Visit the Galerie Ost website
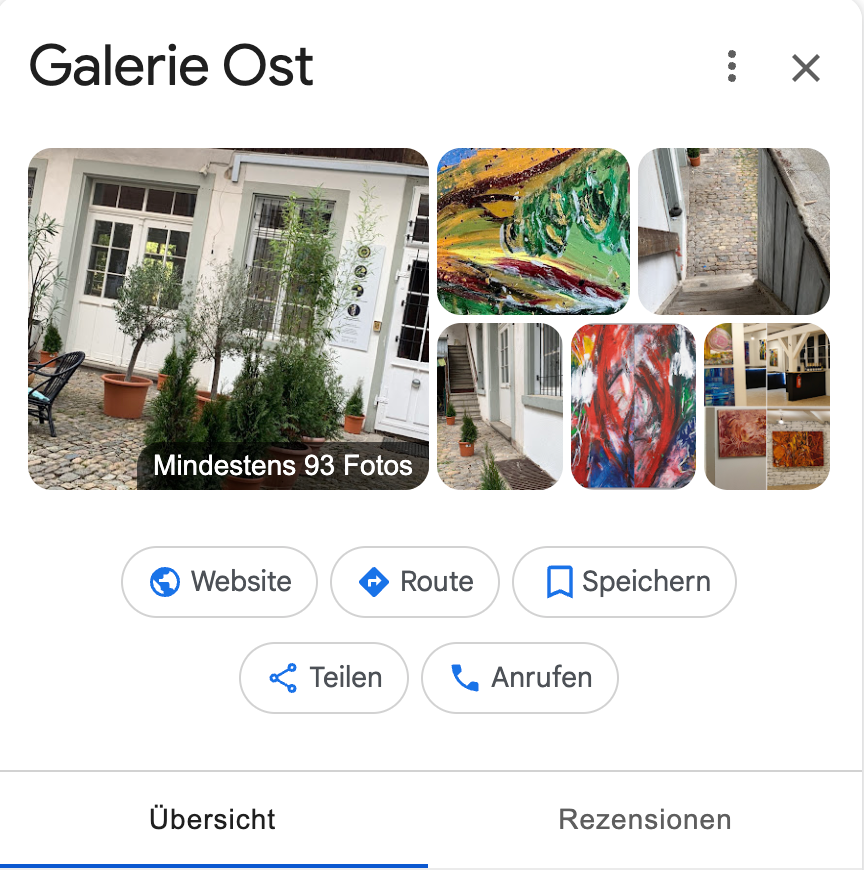Image resolution: width=864 pixels, height=870 pixels. 220,582
